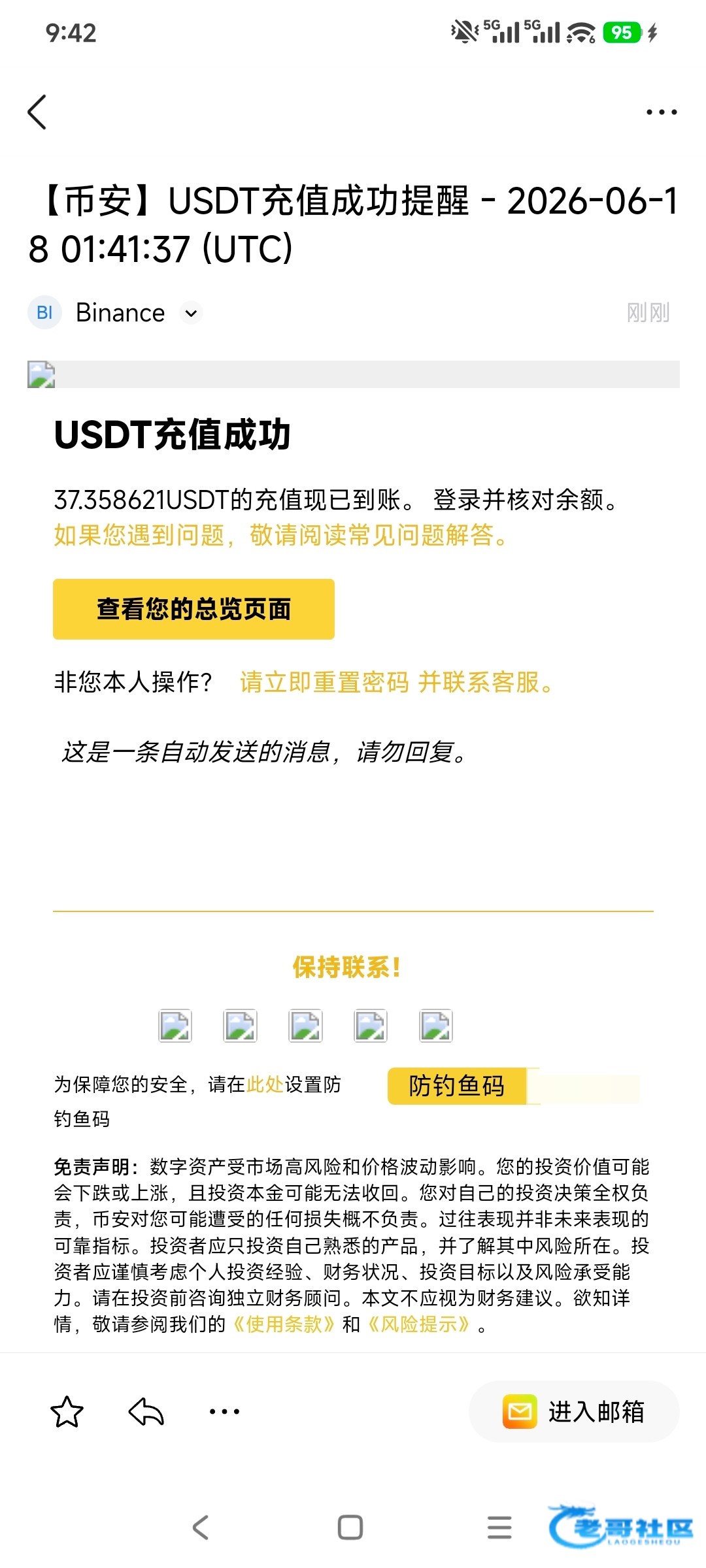Open the top-right overflow menu
The image size is (706, 1568).
pos(661,112)
